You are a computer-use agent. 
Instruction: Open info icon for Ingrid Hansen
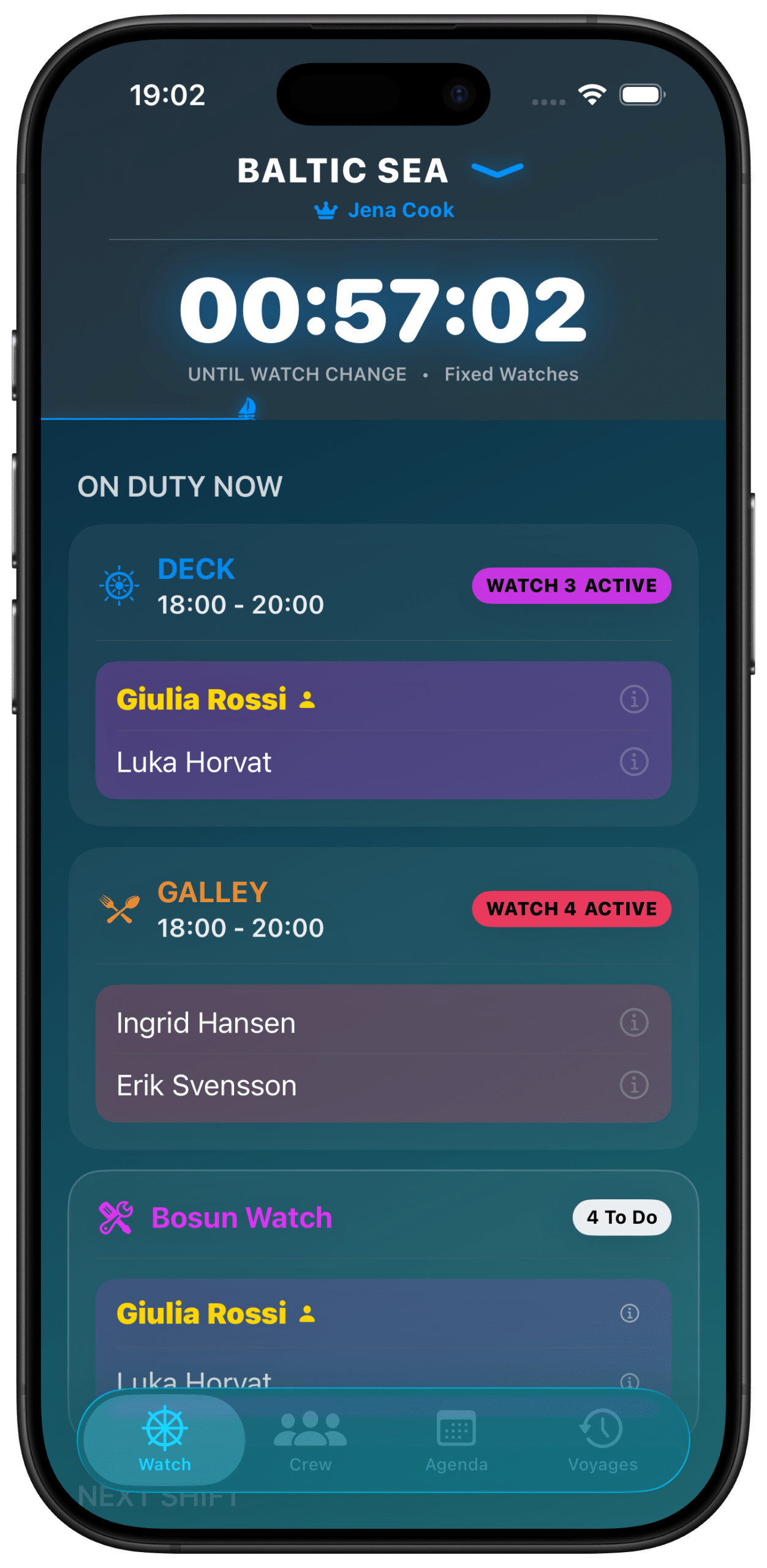pyautogui.click(x=633, y=1022)
